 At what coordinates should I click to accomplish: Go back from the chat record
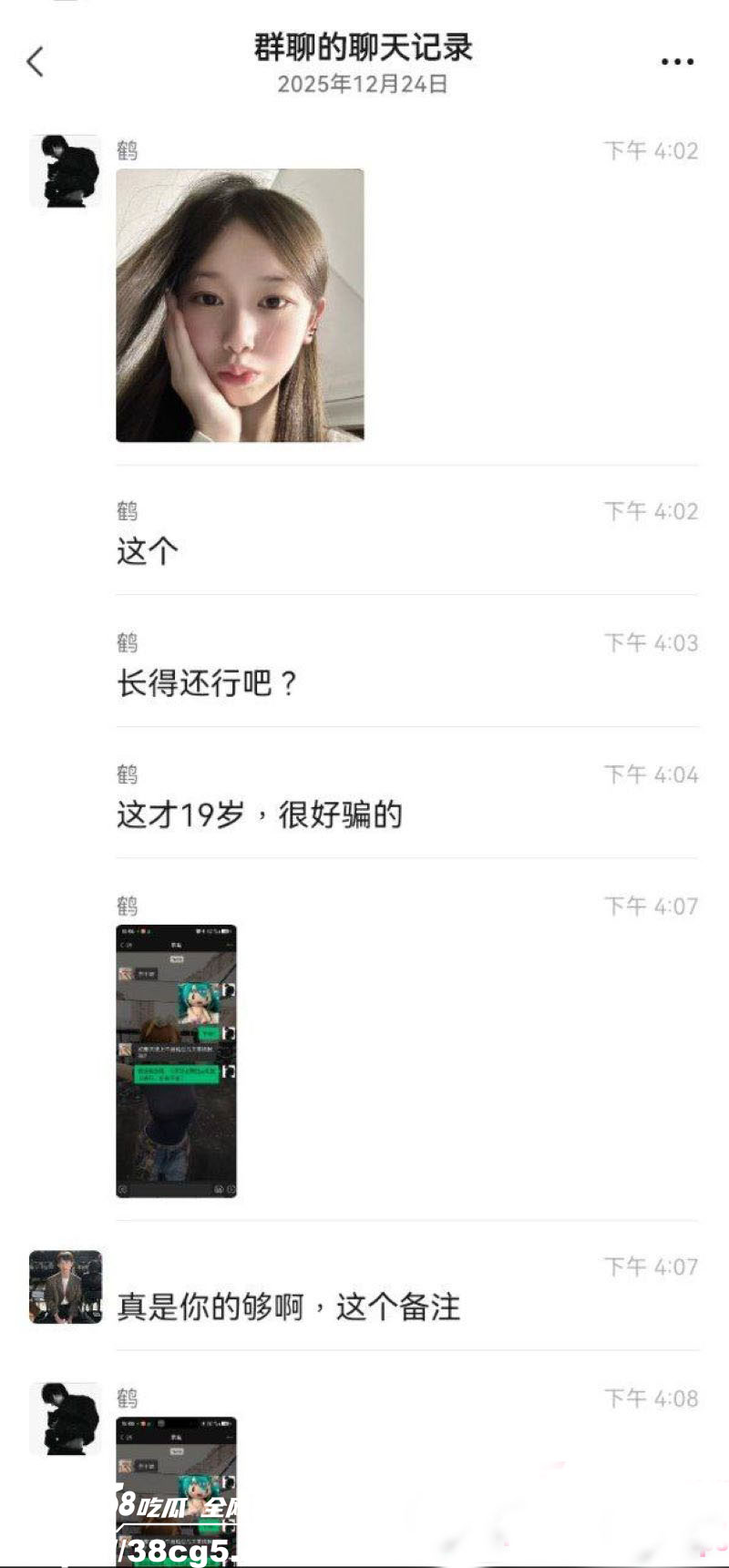click(x=36, y=62)
